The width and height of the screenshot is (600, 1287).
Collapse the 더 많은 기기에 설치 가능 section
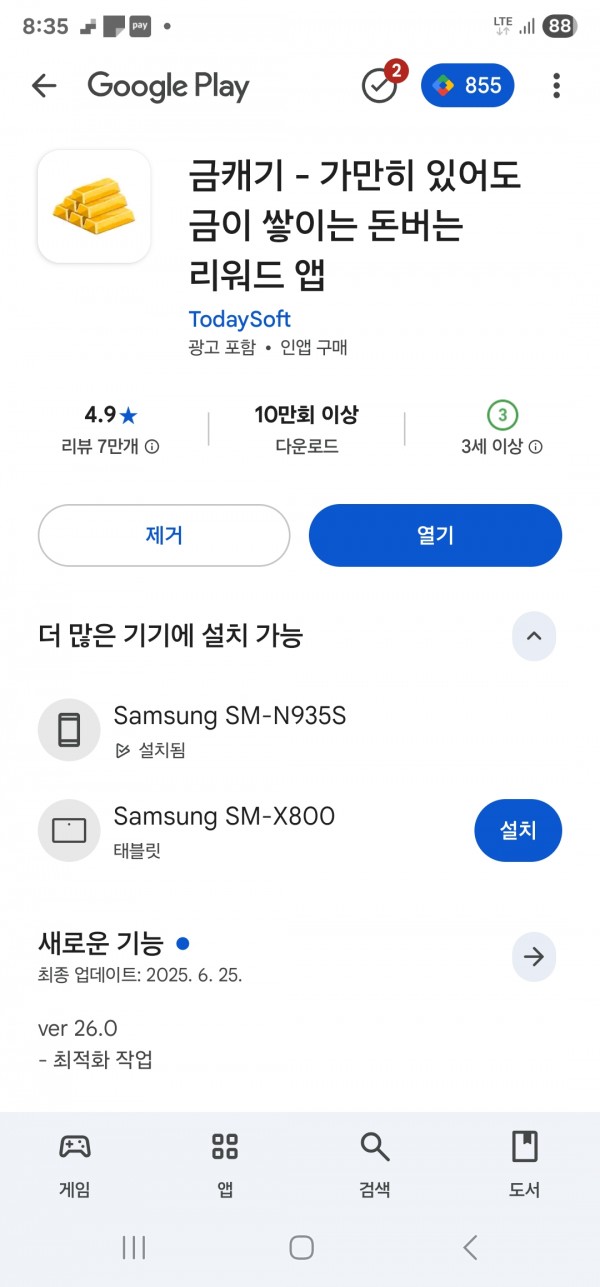click(x=534, y=635)
